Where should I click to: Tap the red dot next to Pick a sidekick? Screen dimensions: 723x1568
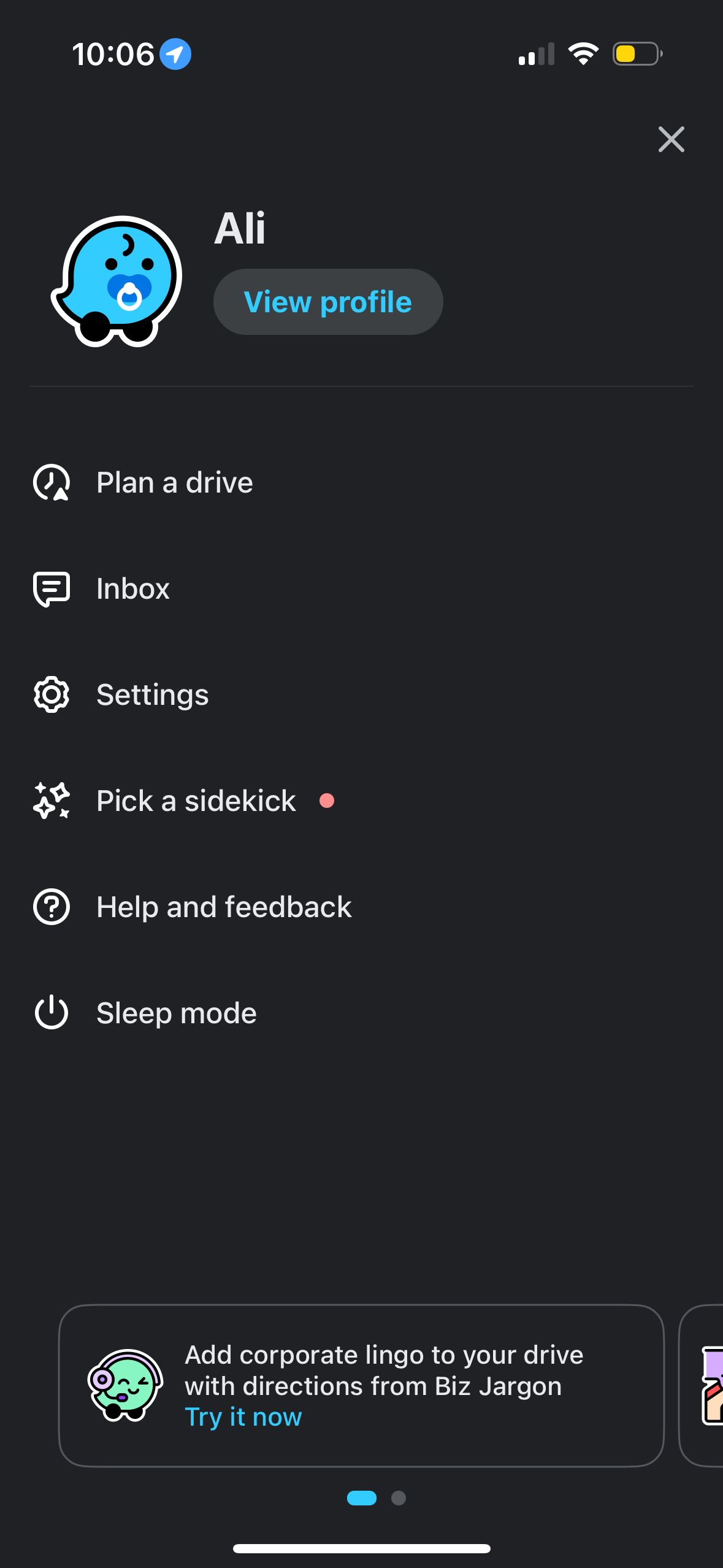pos(327,800)
